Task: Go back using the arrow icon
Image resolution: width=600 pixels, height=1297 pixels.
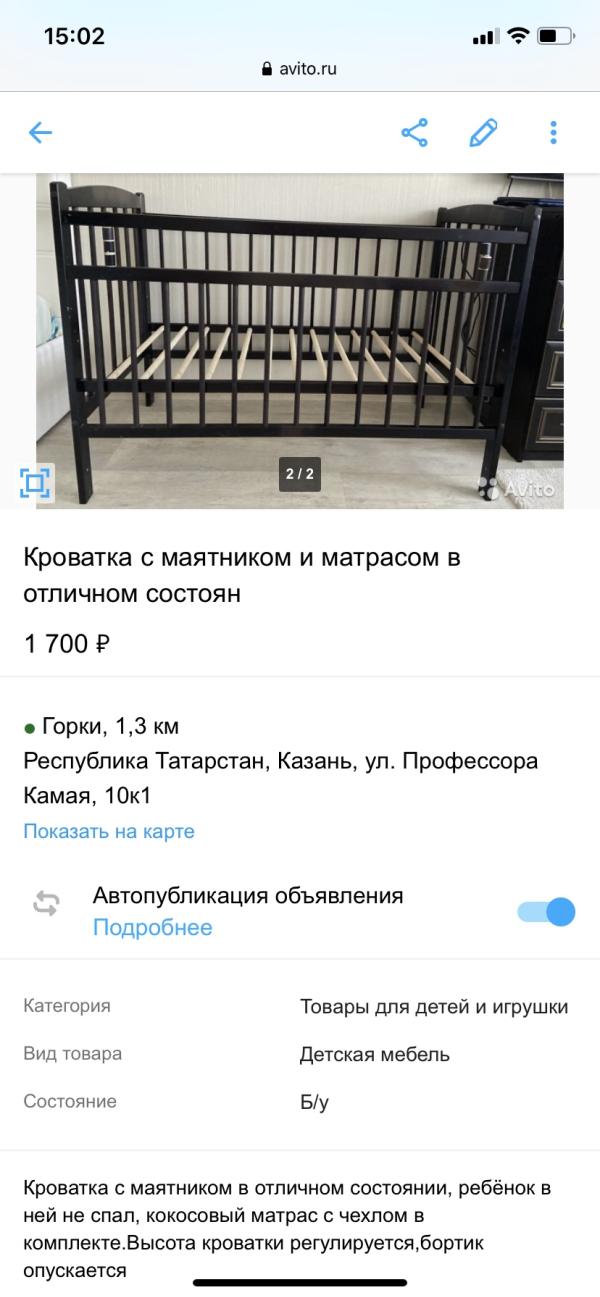Action: 40,133
